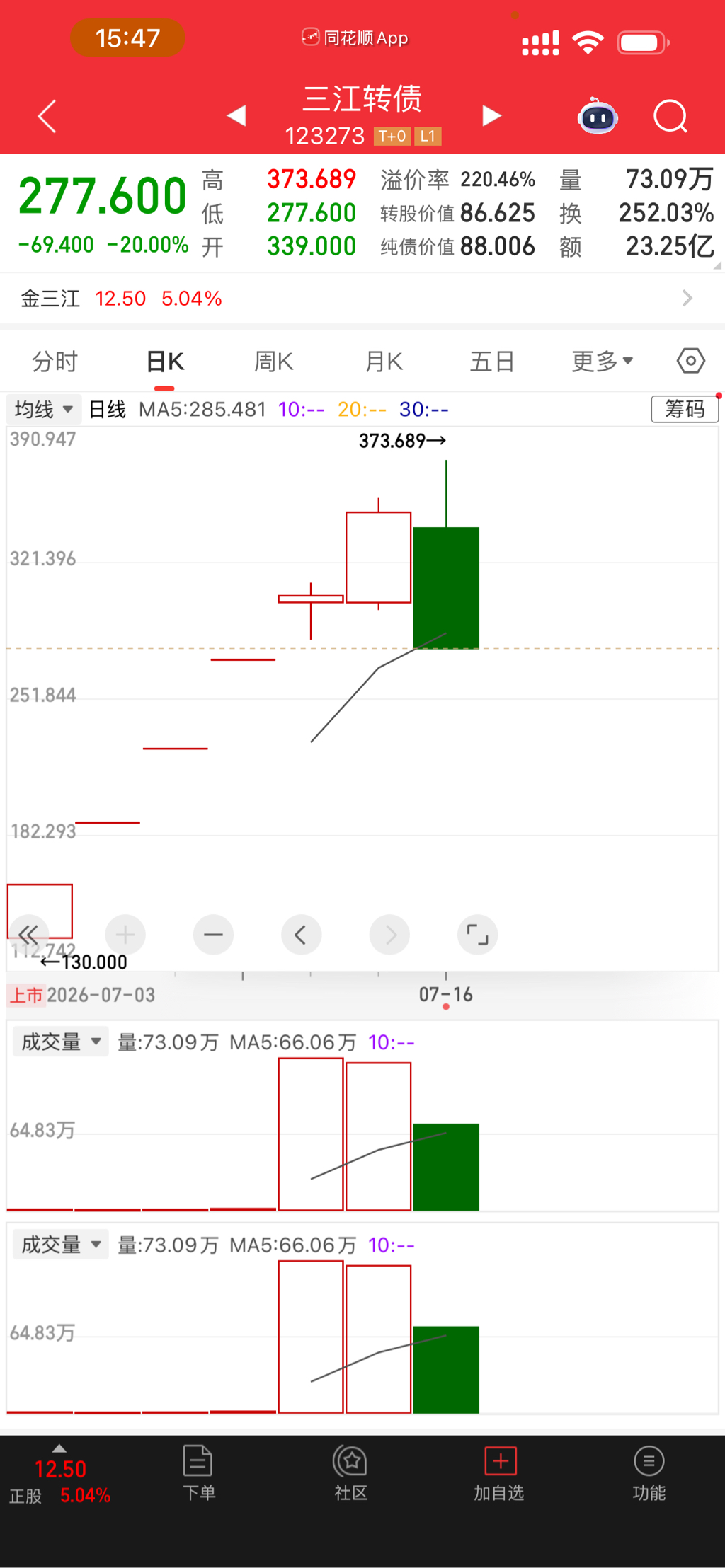Zoom out chart with minus button
The image size is (725, 1568).
[213, 935]
